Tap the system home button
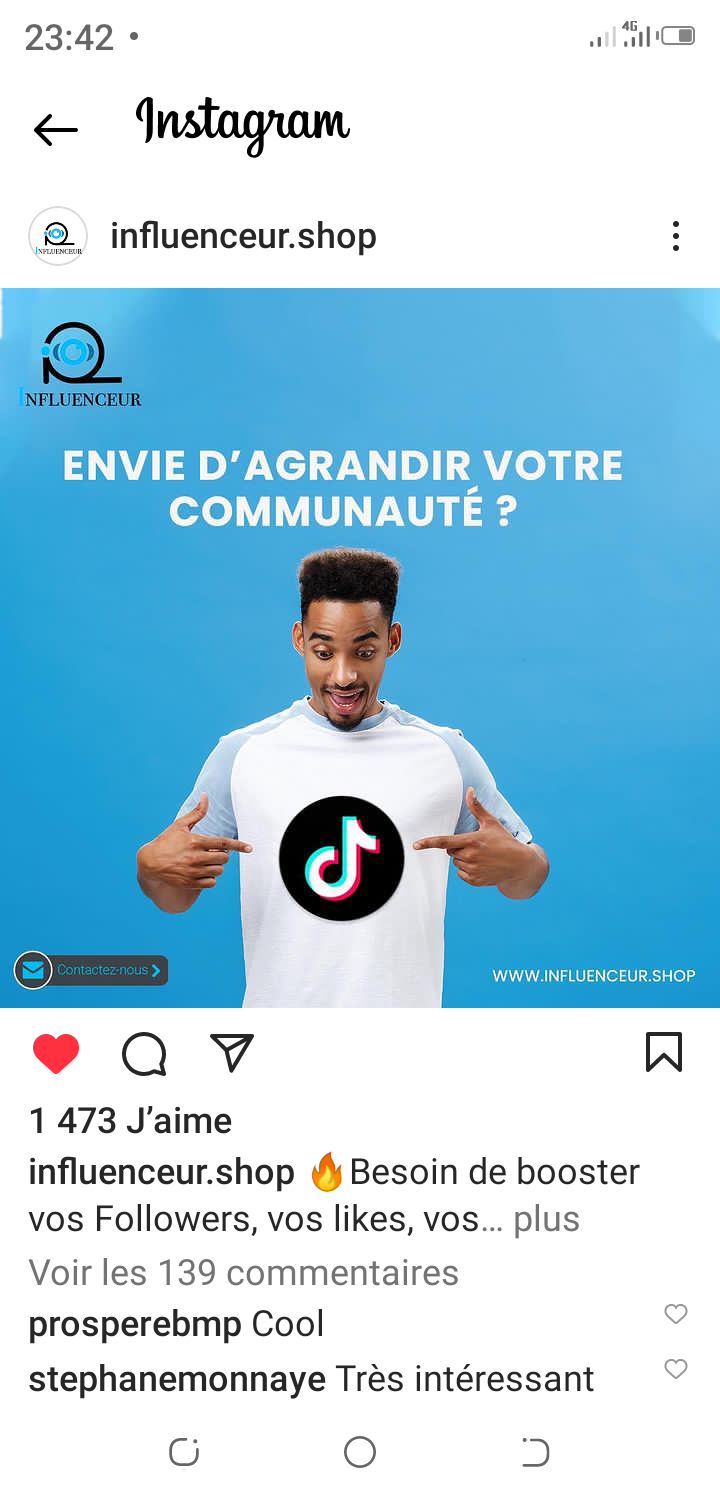 pyautogui.click(x=360, y=1452)
